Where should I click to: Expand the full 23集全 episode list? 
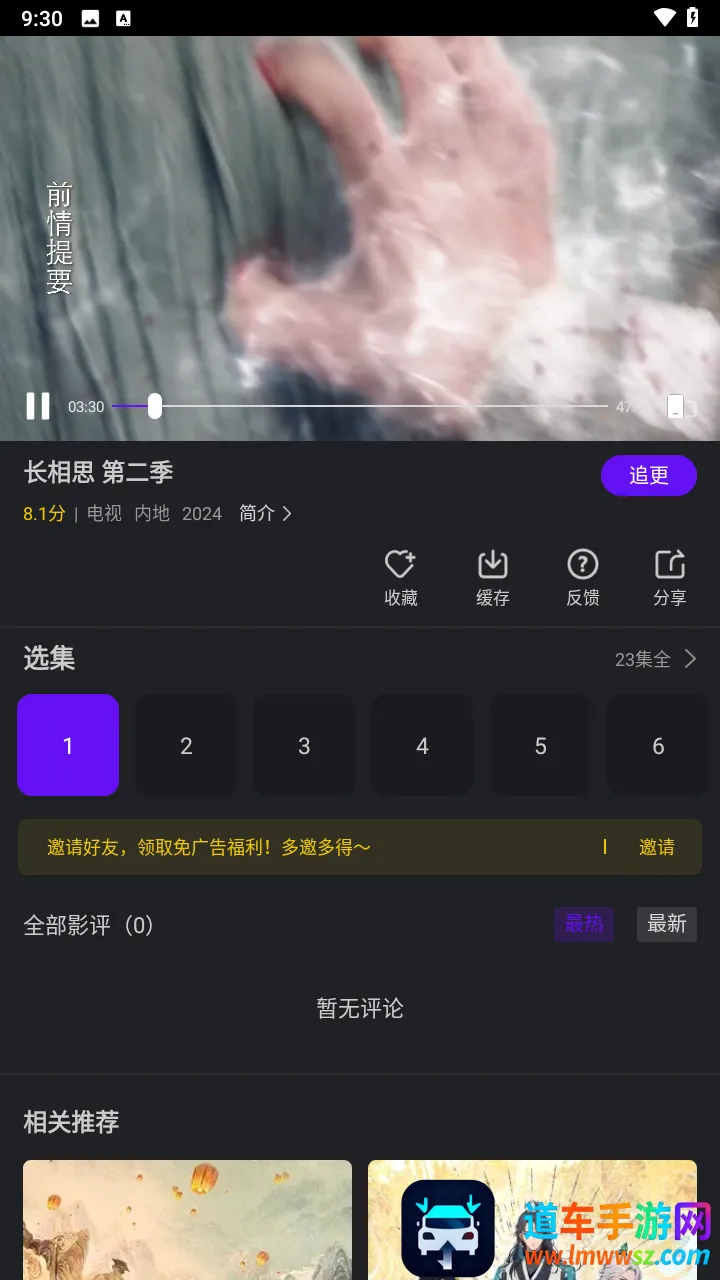[x=656, y=659]
